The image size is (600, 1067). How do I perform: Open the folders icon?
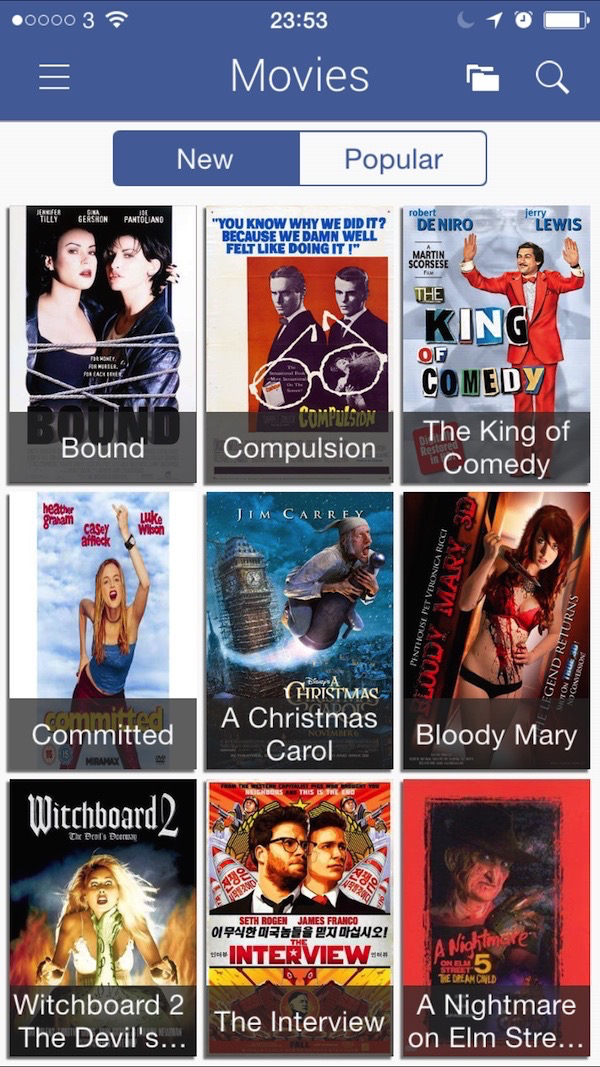483,78
